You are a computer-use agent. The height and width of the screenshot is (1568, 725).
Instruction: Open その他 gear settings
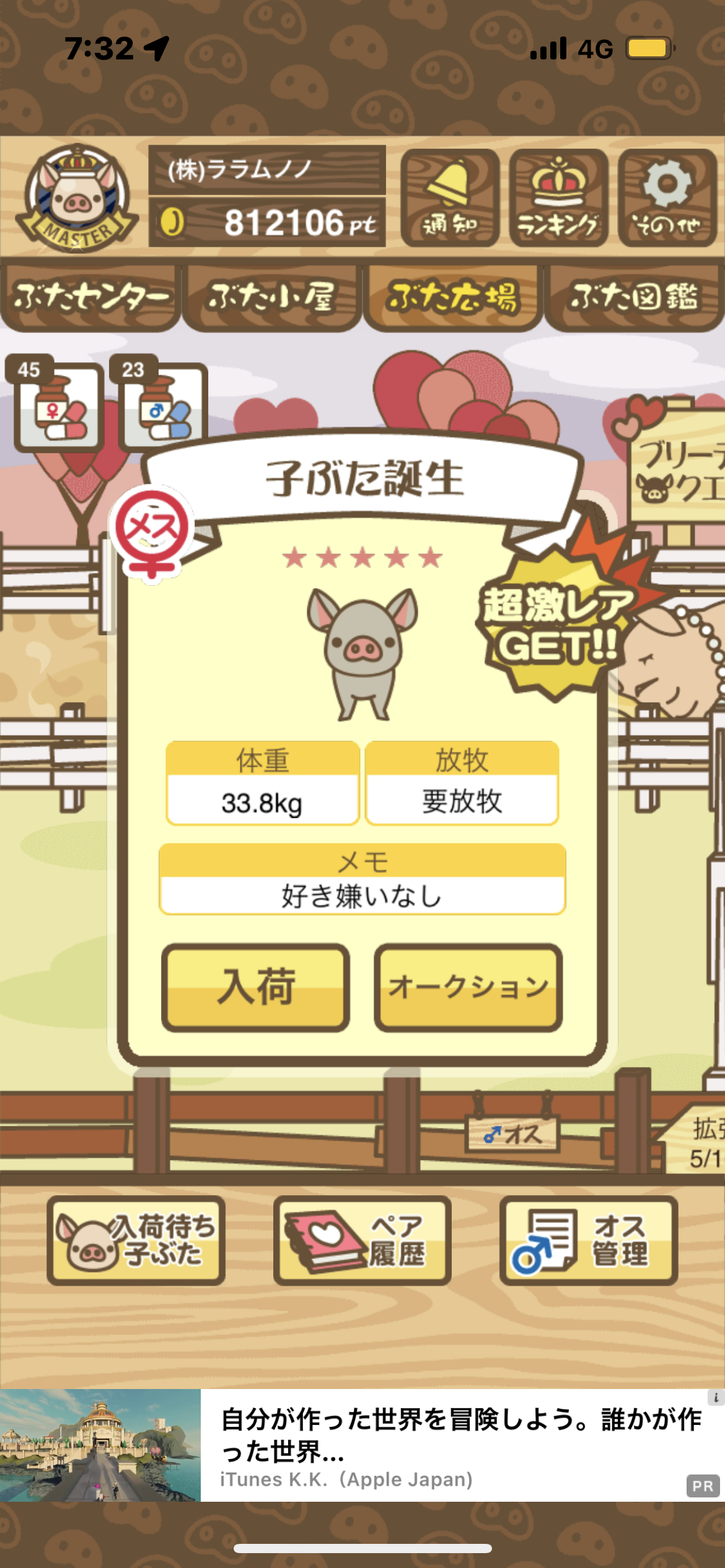point(667,198)
